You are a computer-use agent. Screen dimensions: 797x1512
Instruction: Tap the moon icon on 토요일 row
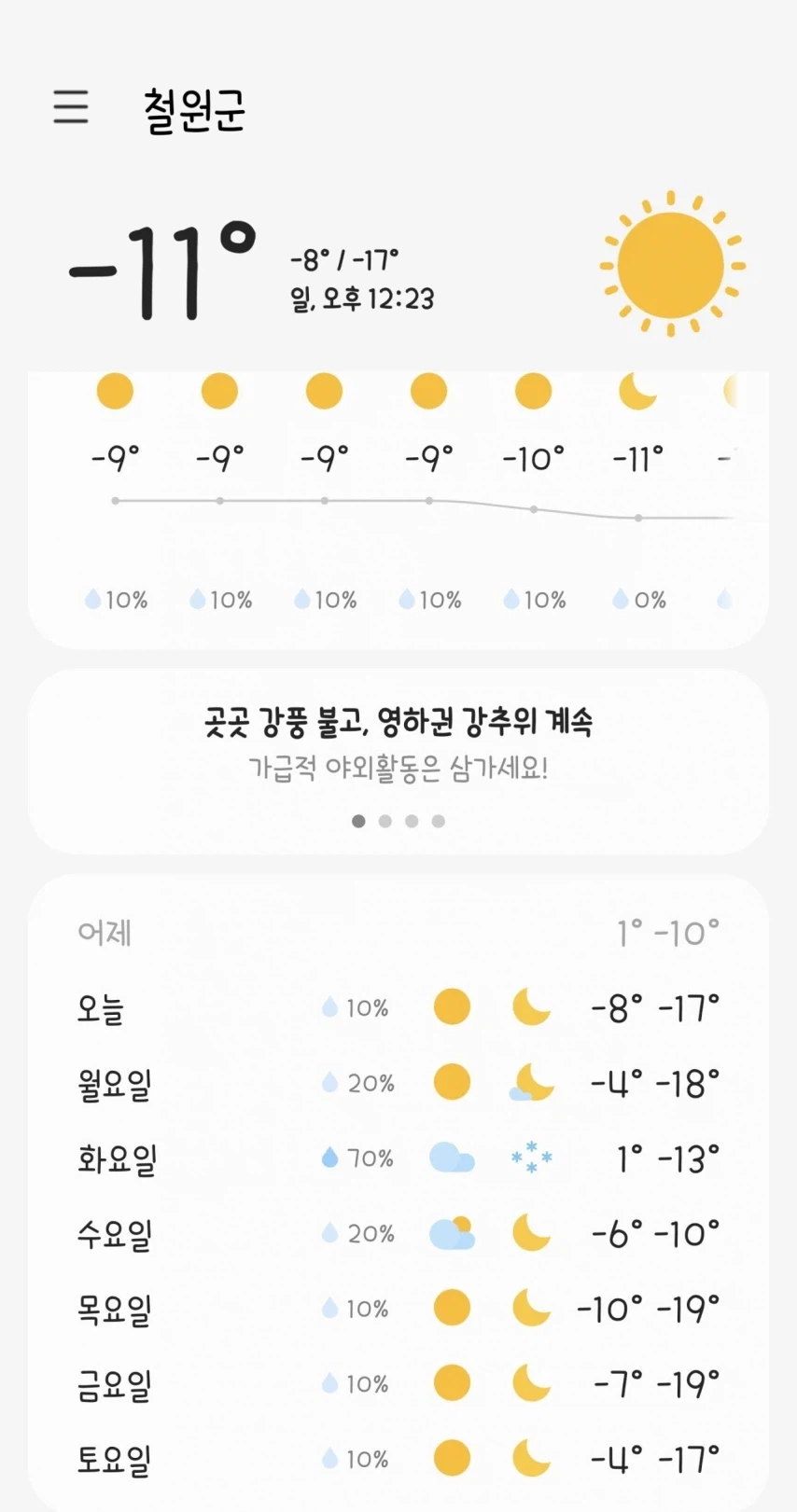point(530,1458)
